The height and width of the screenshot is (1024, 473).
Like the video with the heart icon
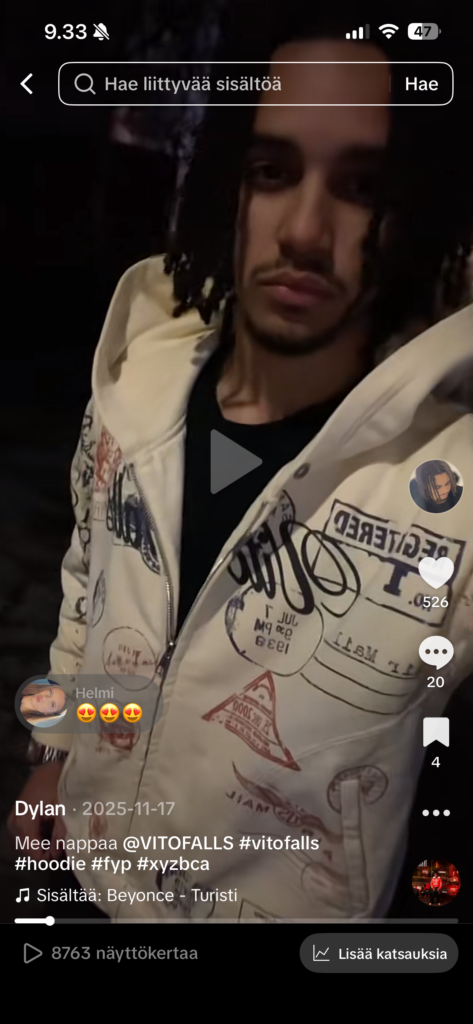point(436,573)
